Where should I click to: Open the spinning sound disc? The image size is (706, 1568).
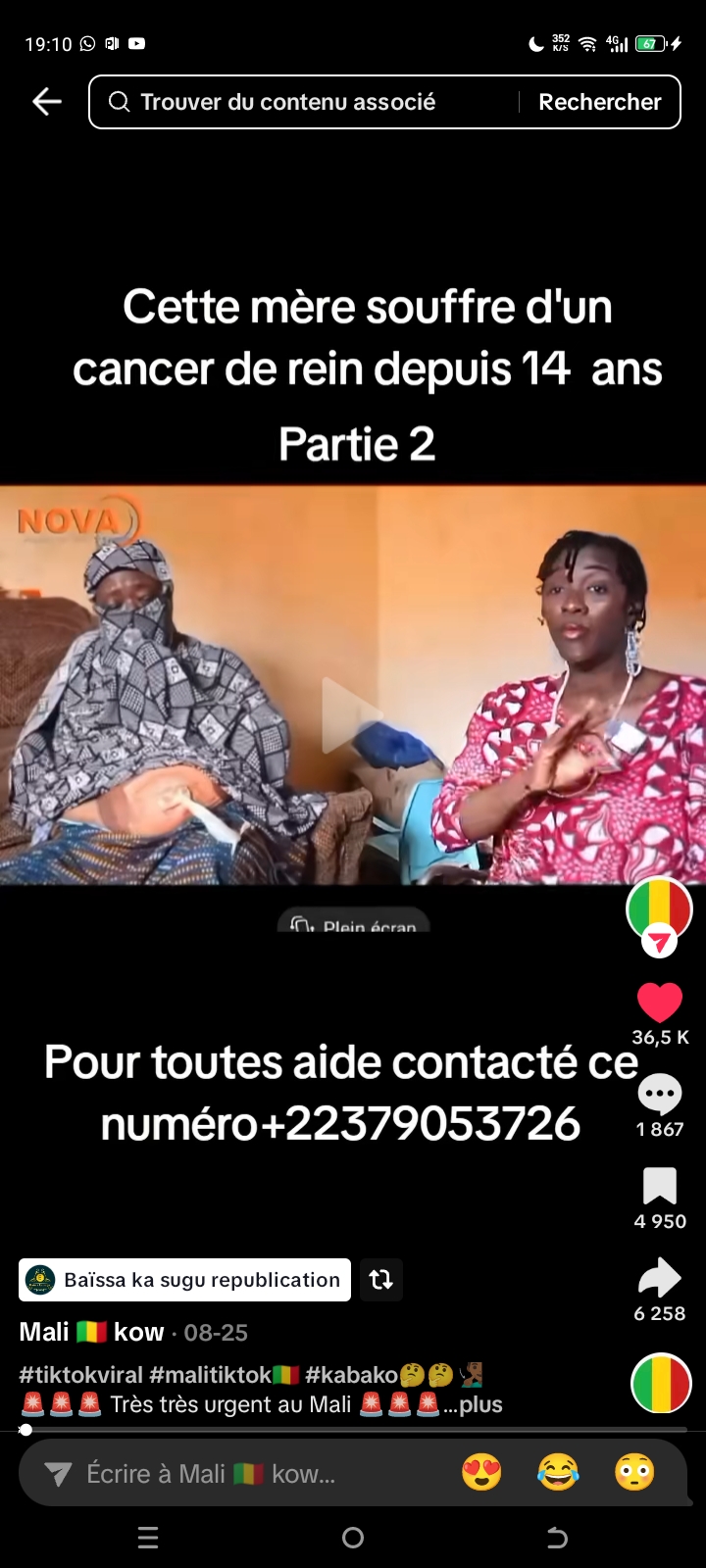(x=659, y=1385)
